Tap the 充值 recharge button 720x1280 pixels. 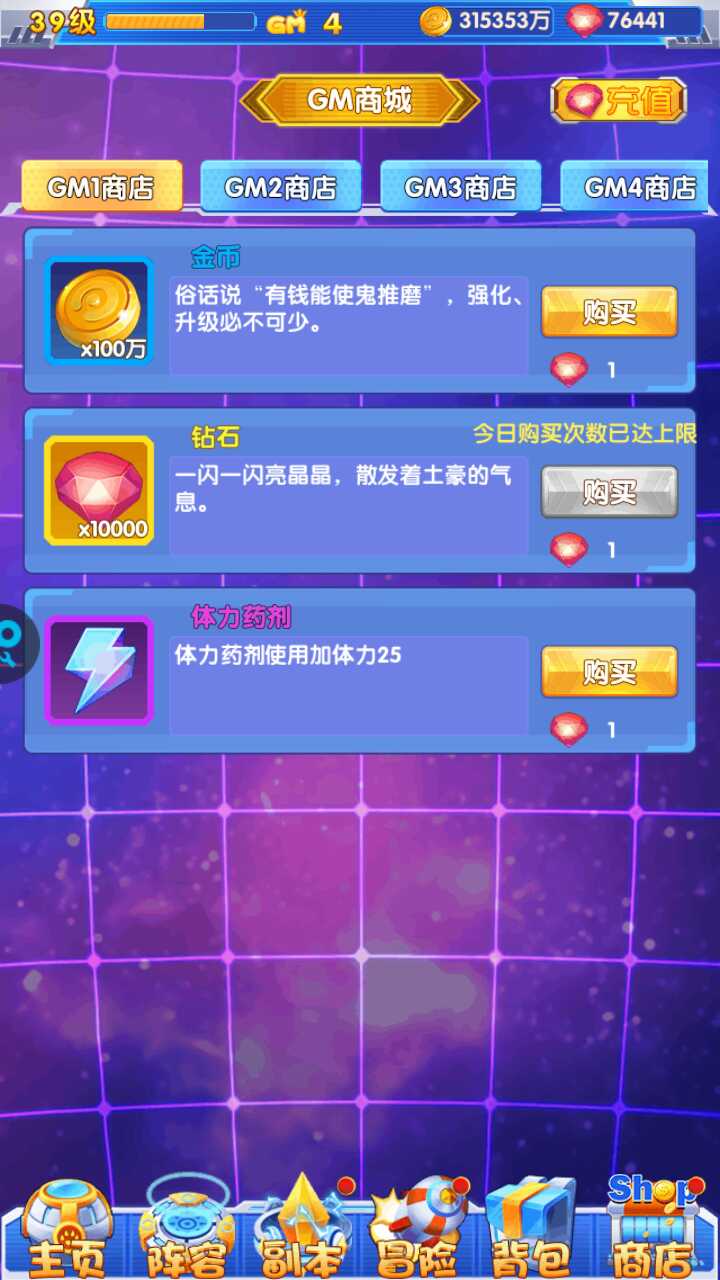(x=619, y=101)
